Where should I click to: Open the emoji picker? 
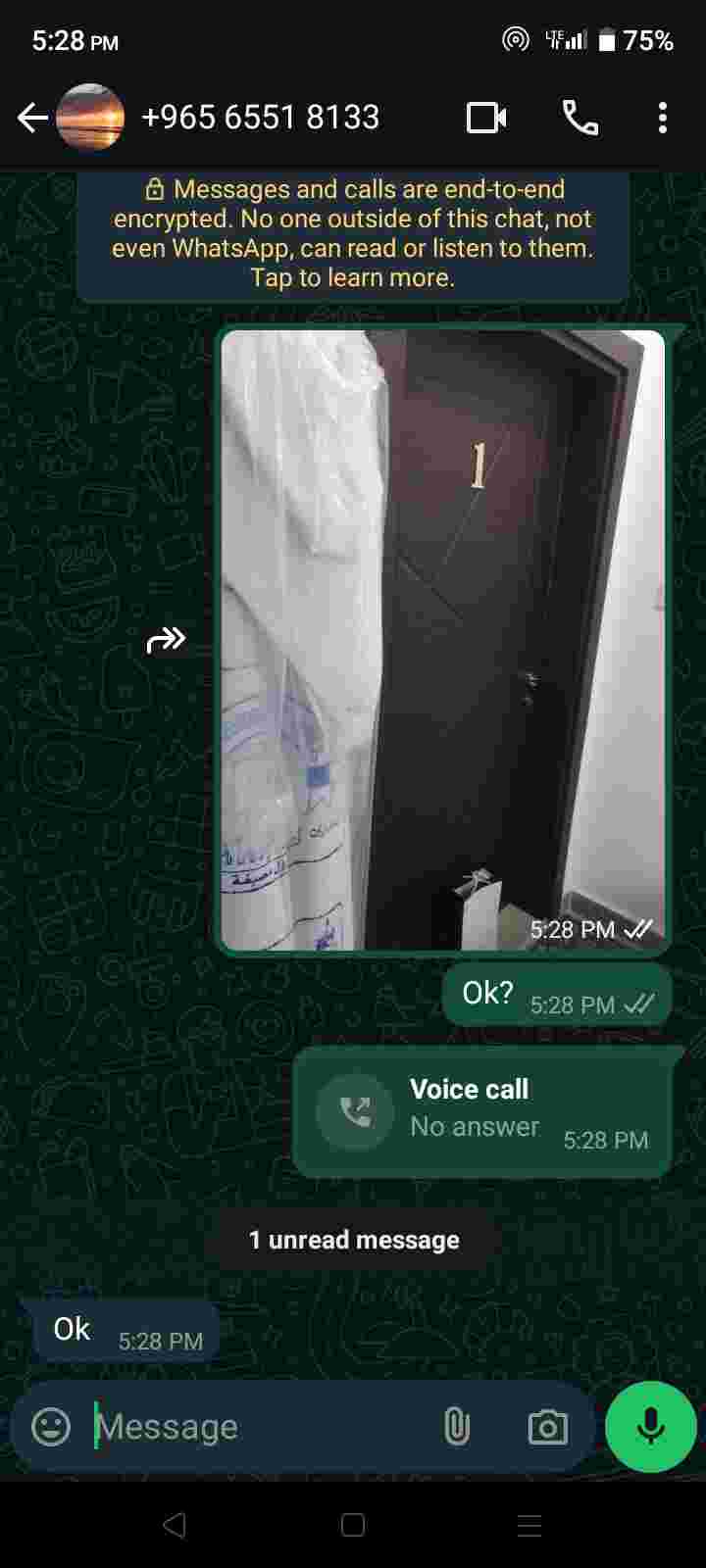[51, 1427]
